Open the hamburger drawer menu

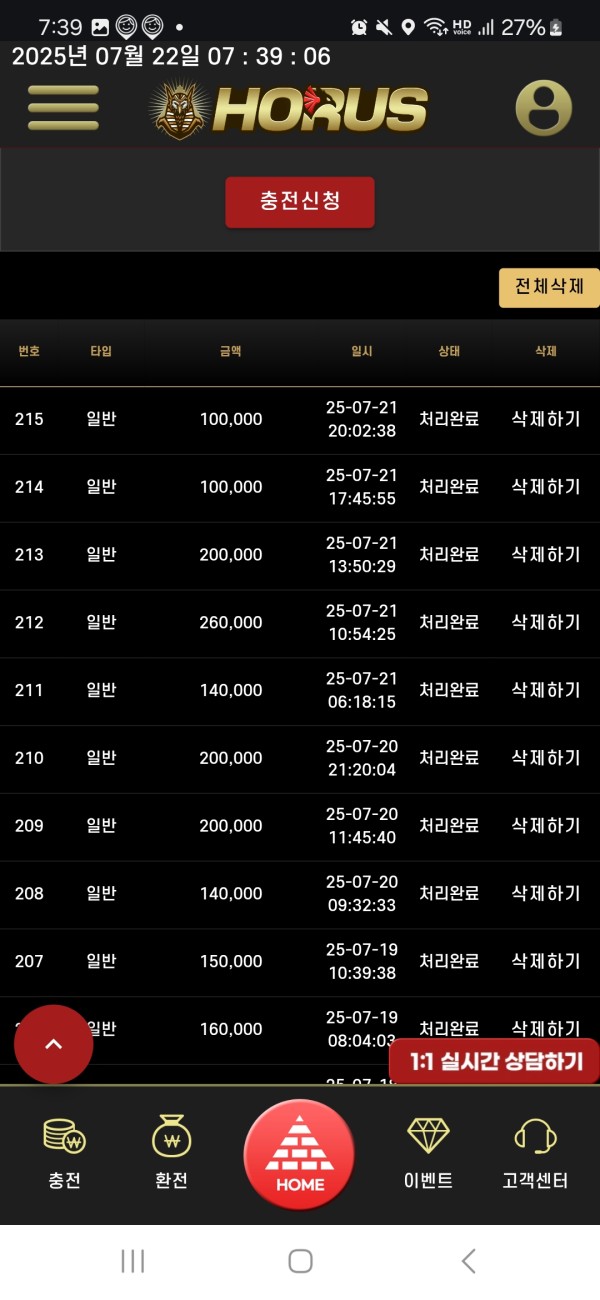click(63, 108)
